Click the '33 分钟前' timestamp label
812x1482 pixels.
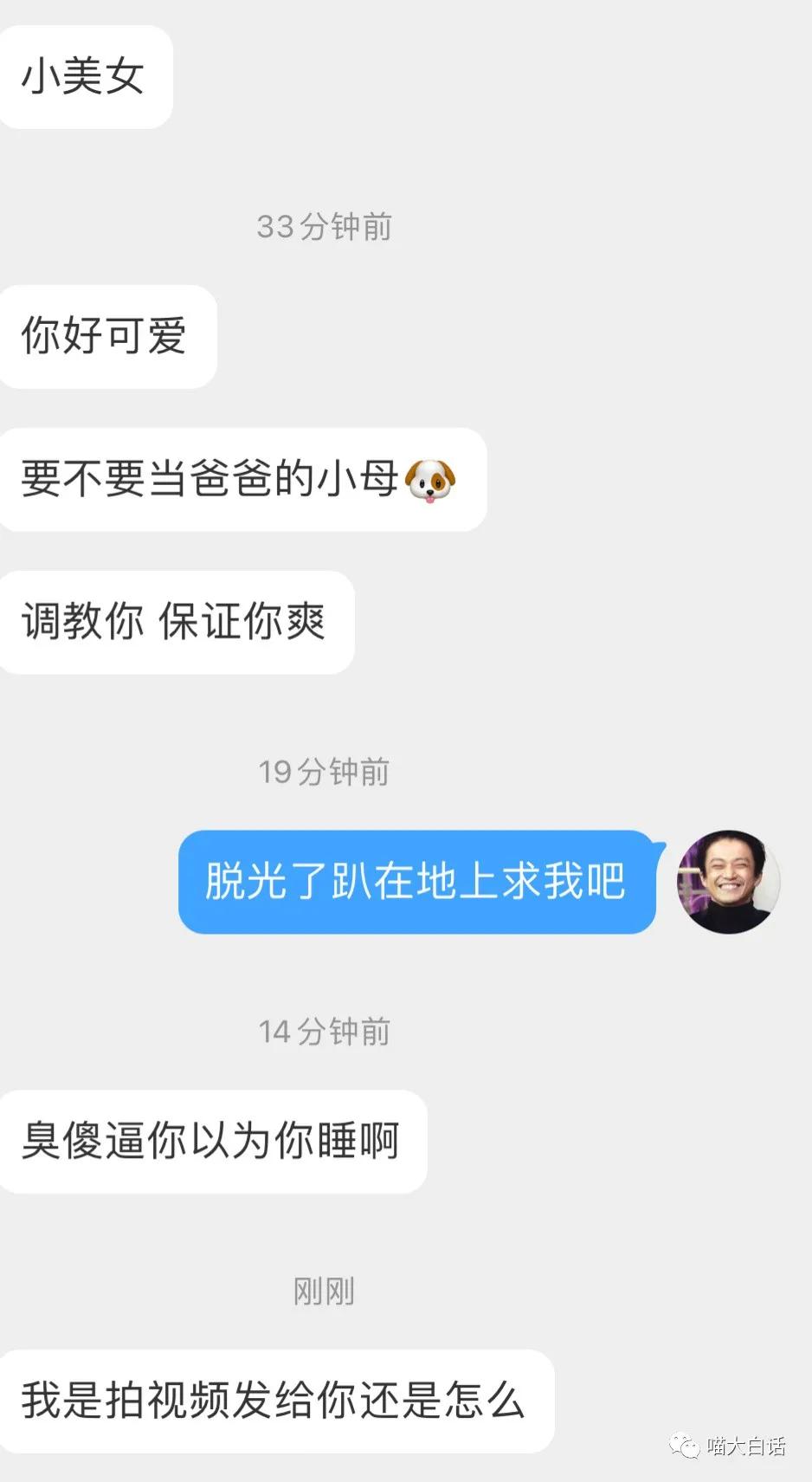(325, 227)
